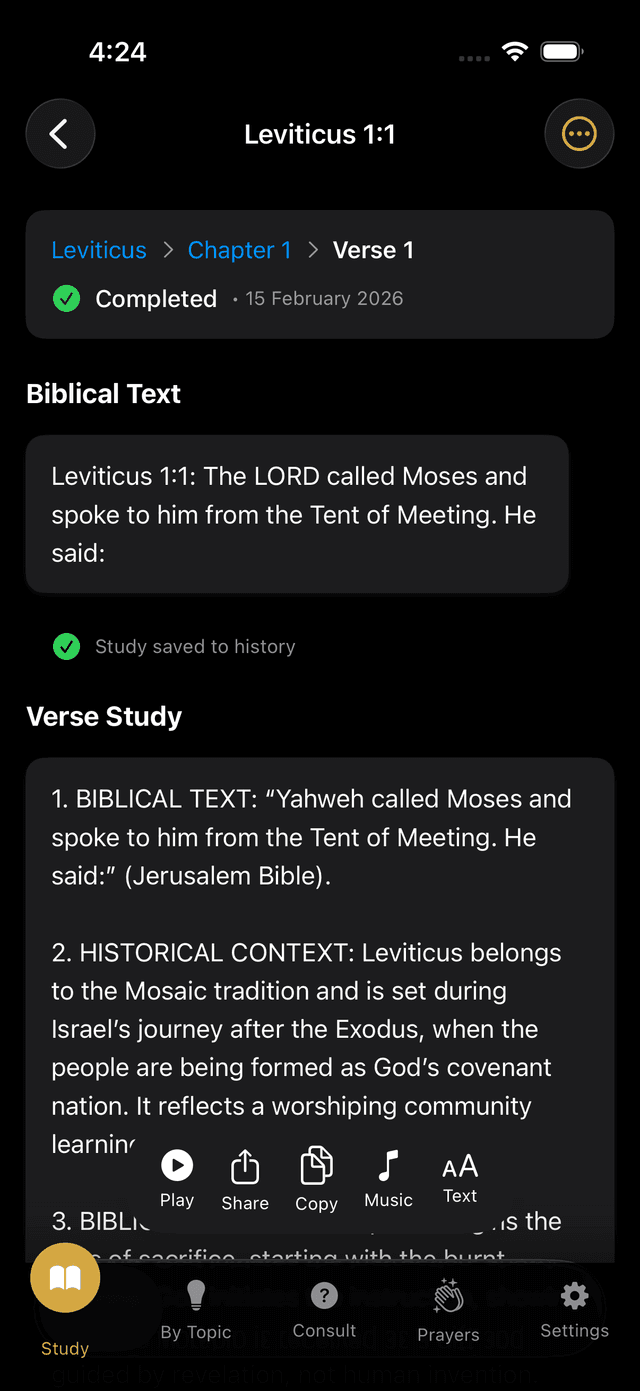Open the Settings tab
This screenshot has width=640, height=1391.
click(574, 1308)
